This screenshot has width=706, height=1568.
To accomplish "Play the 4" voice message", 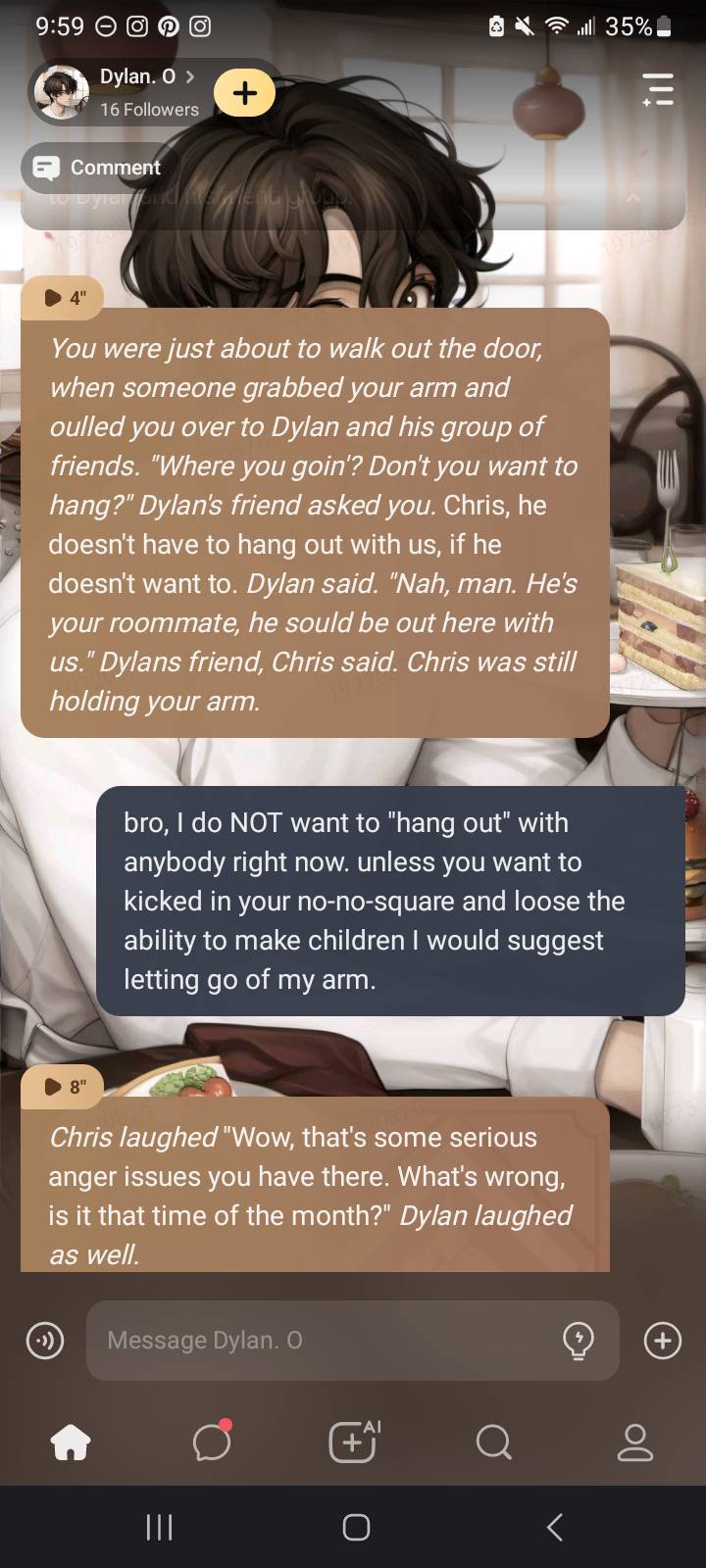I will 66,298.
